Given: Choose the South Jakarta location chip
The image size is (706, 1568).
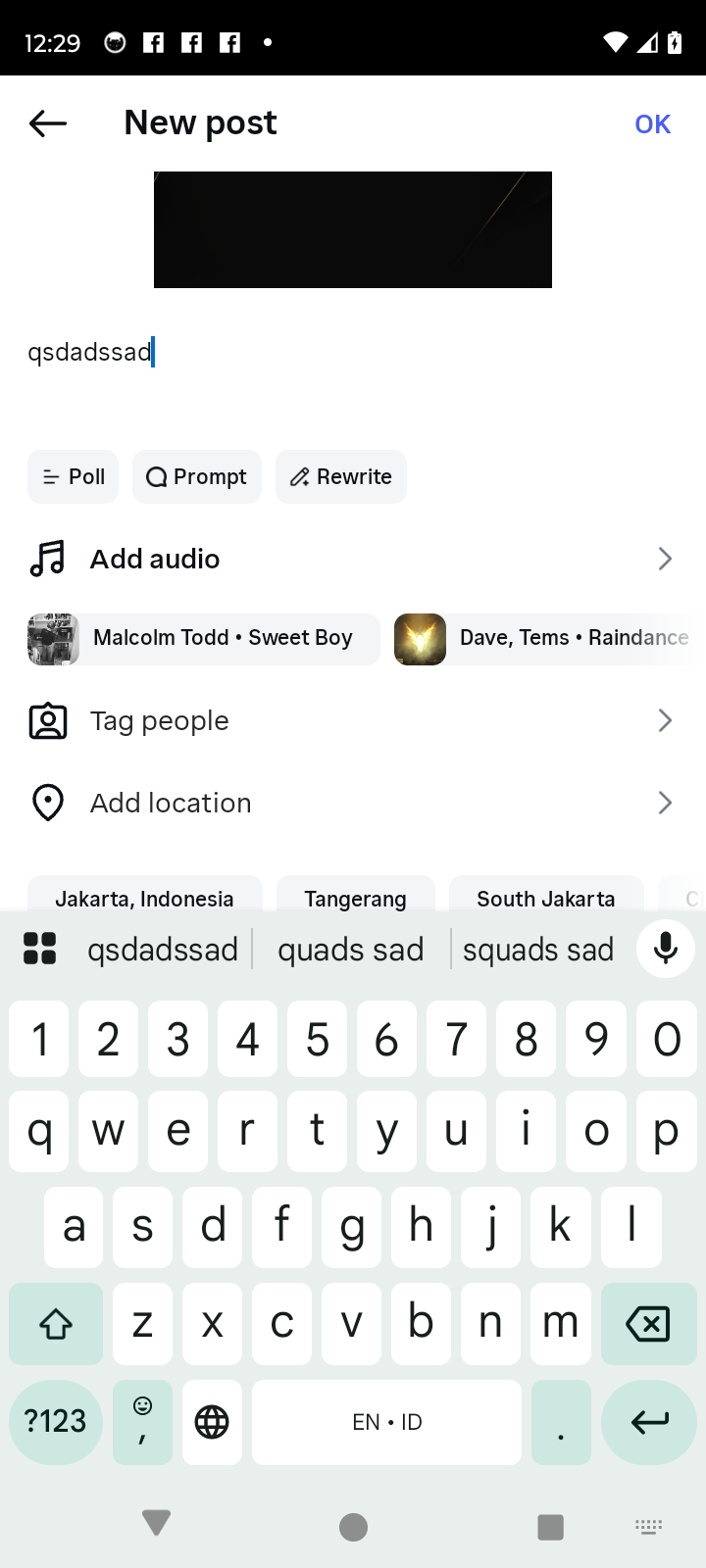Looking at the screenshot, I should [546, 896].
